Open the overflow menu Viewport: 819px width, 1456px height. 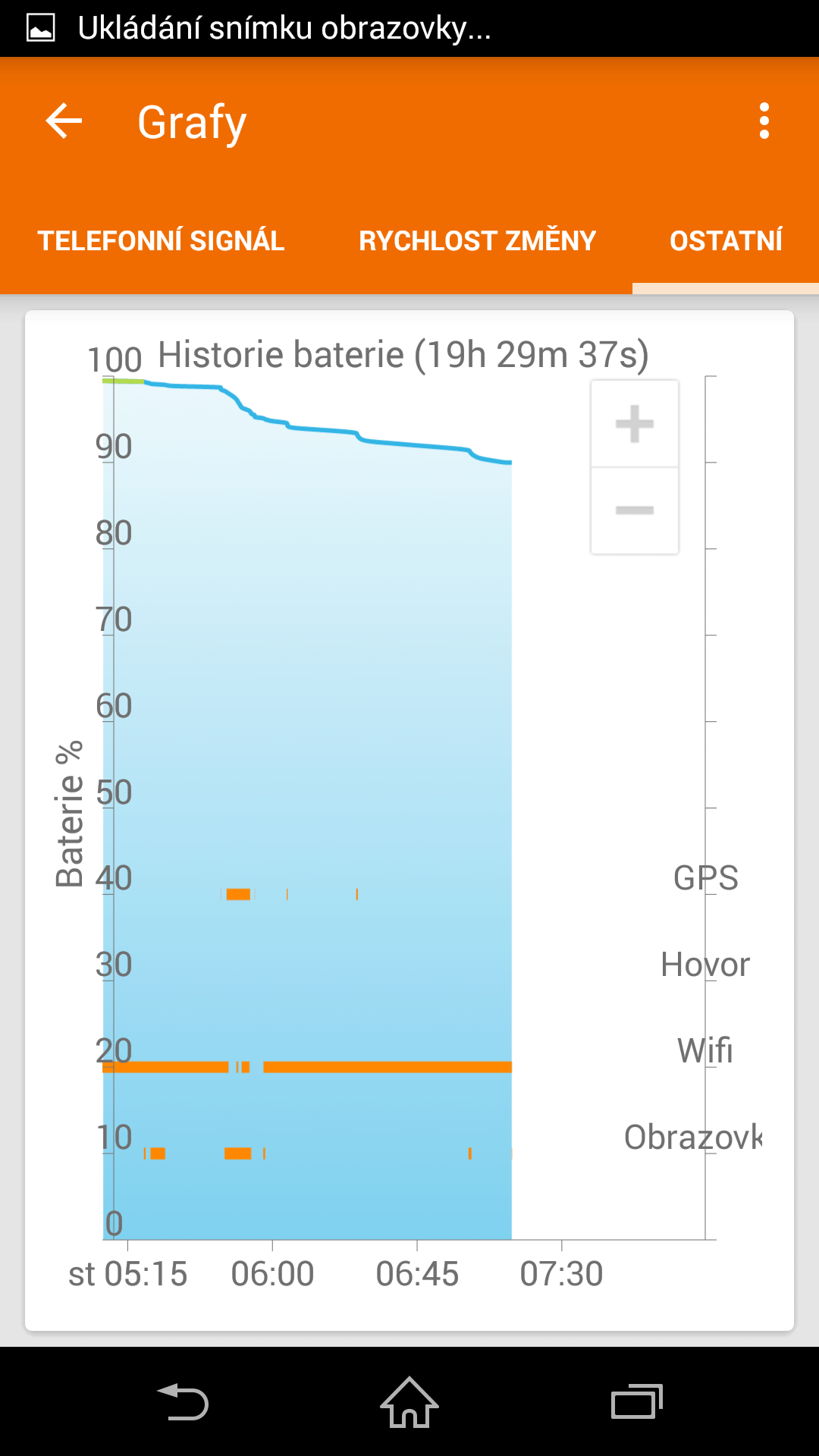[764, 121]
